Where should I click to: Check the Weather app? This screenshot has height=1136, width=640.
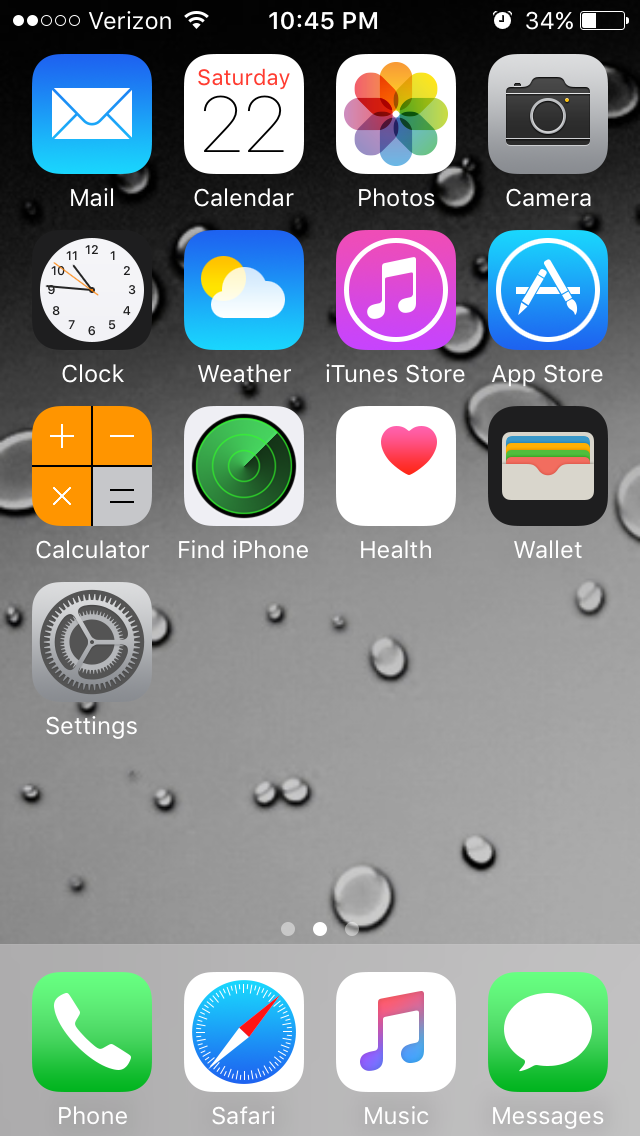(x=244, y=290)
